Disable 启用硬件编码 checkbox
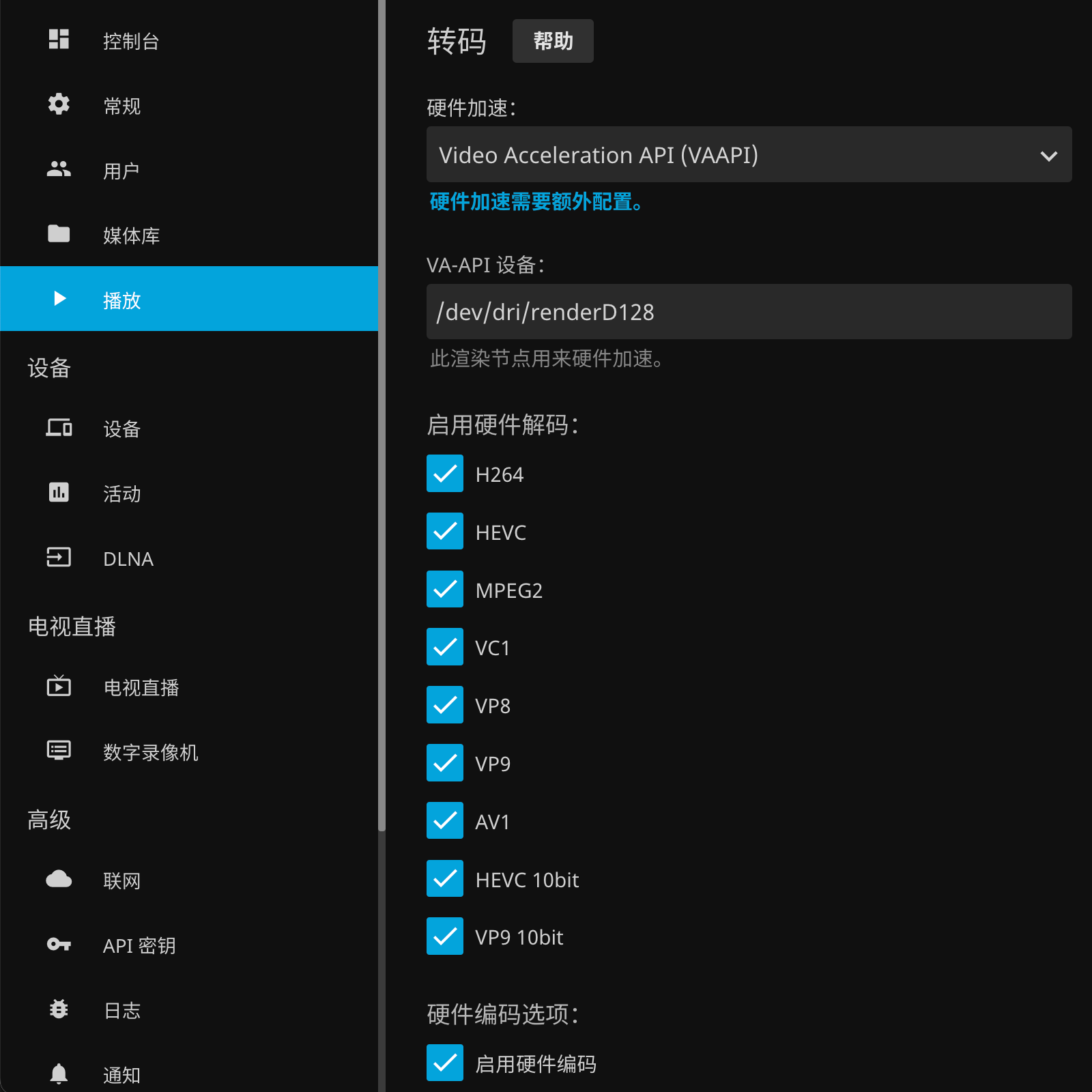Image resolution: width=1092 pixels, height=1092 pixels. pyautogui.click(x=445, y=1063)
